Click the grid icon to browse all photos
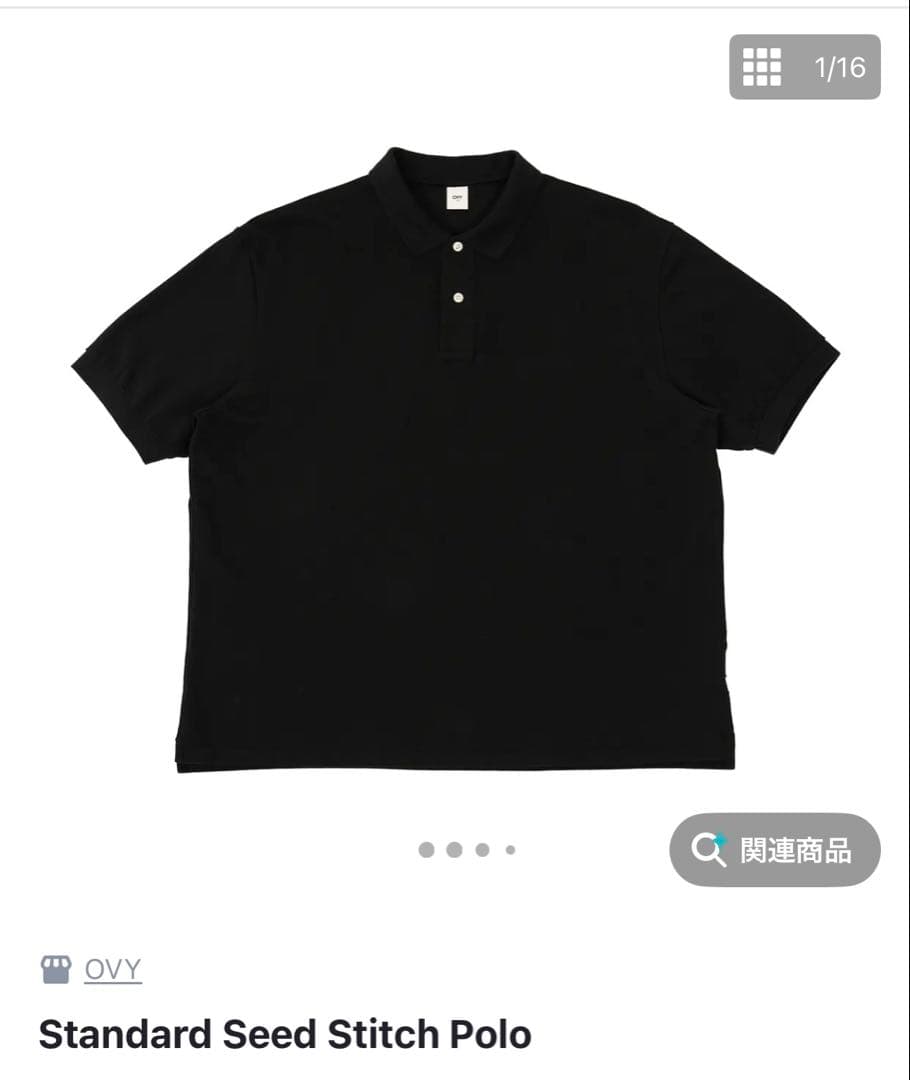The height and width of the screenshot is (1080, 910). 764,65
